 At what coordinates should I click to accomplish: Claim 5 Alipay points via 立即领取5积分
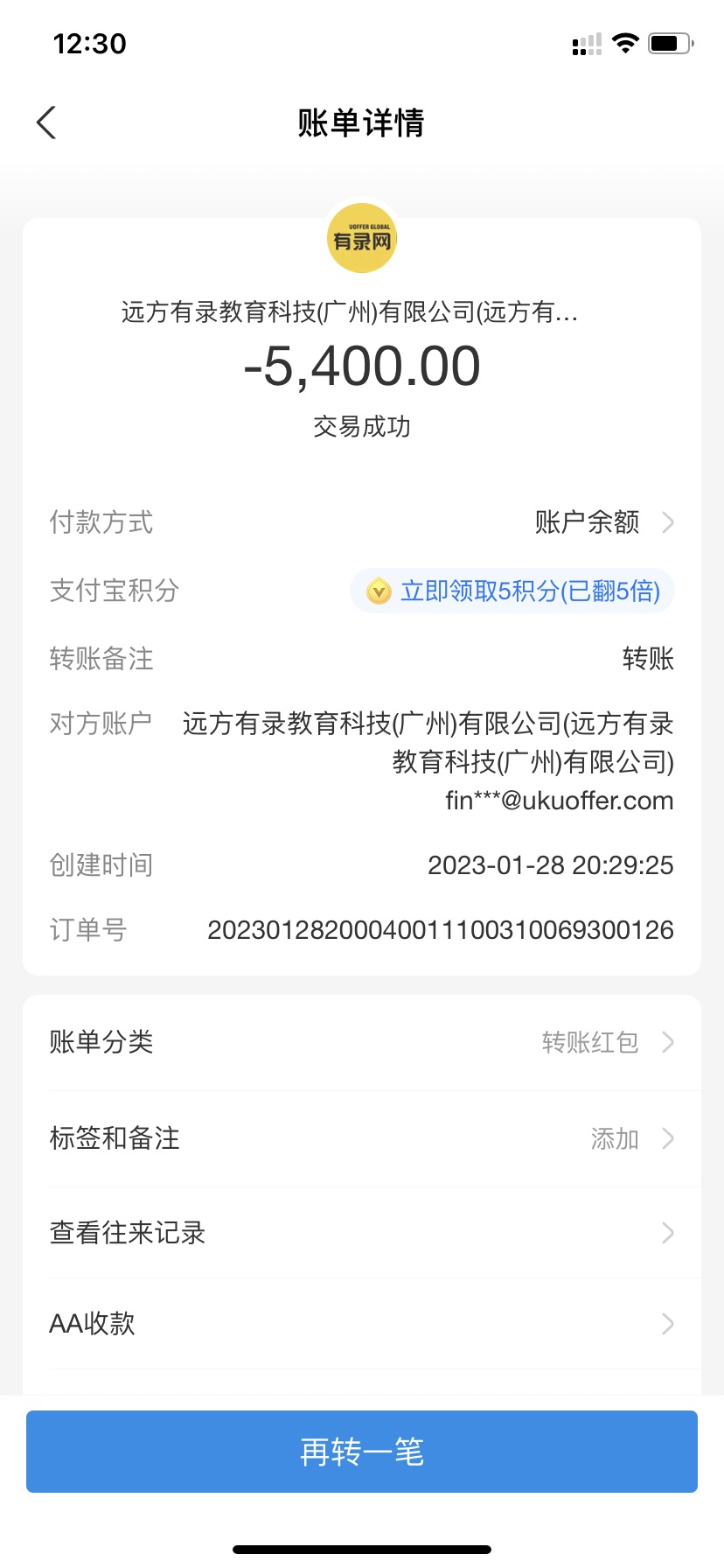coord(512,591)
